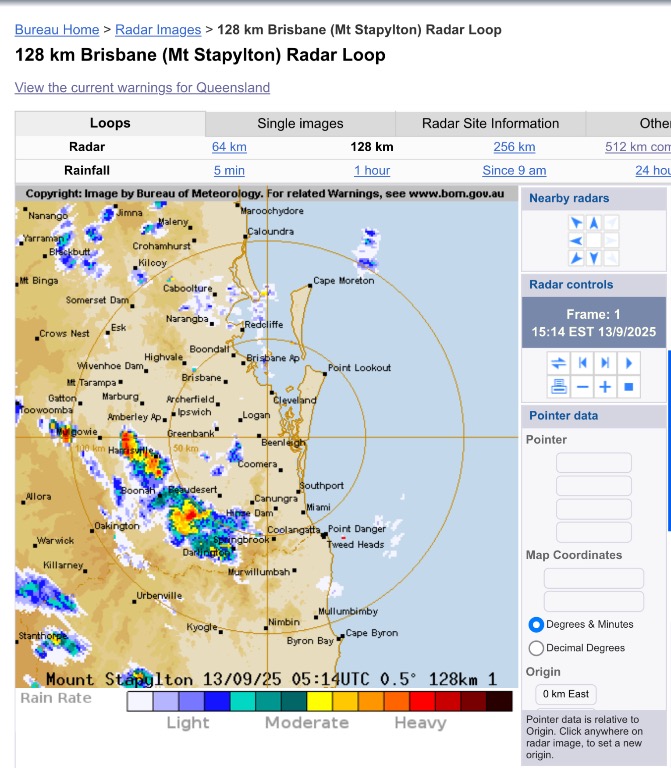671x768 pixels.
Task: Switch to the Single images tab
Action: [300, 124]
